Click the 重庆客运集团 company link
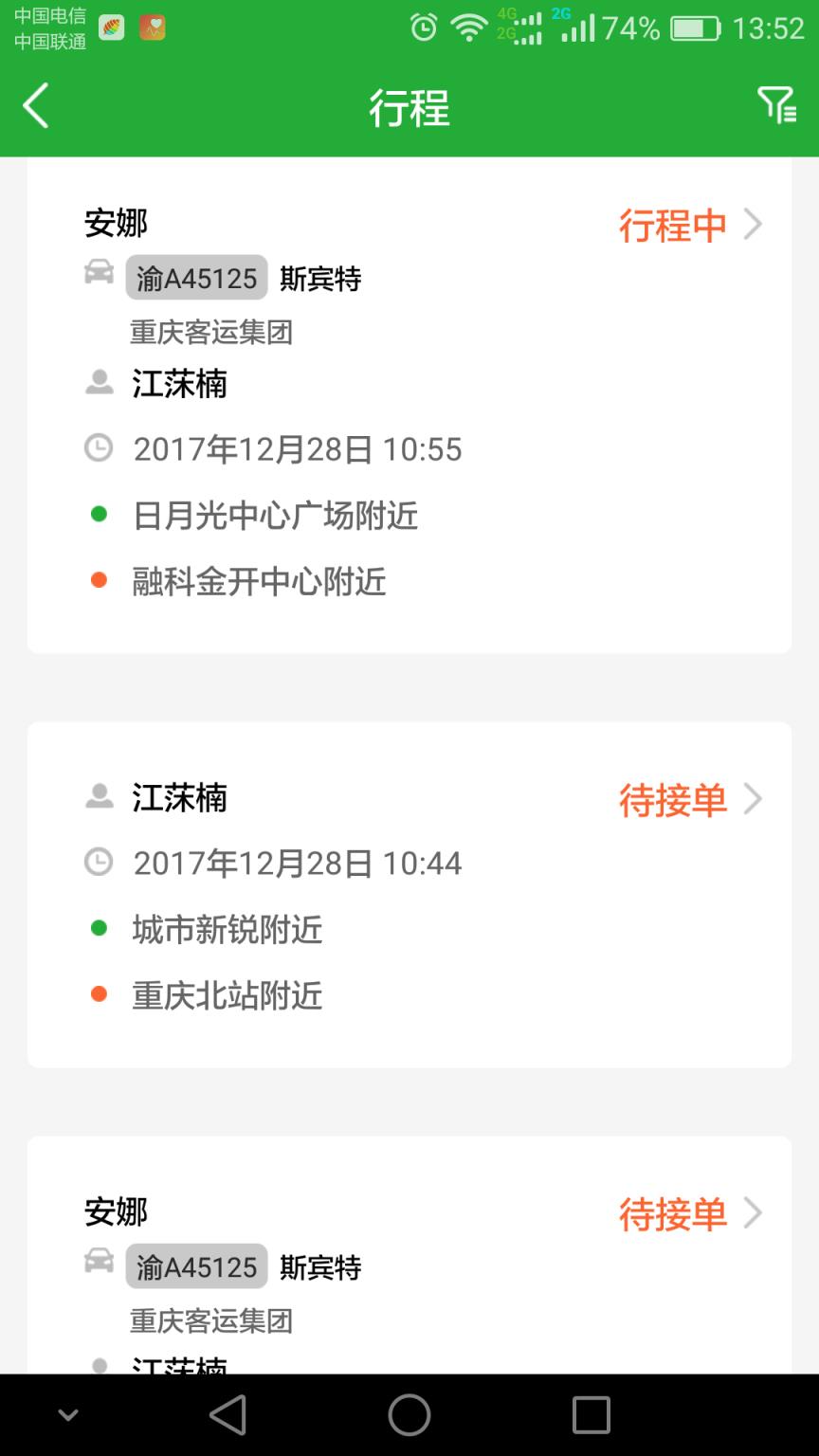This screenshot has width=819, height=1456. [x=210, y=333]
